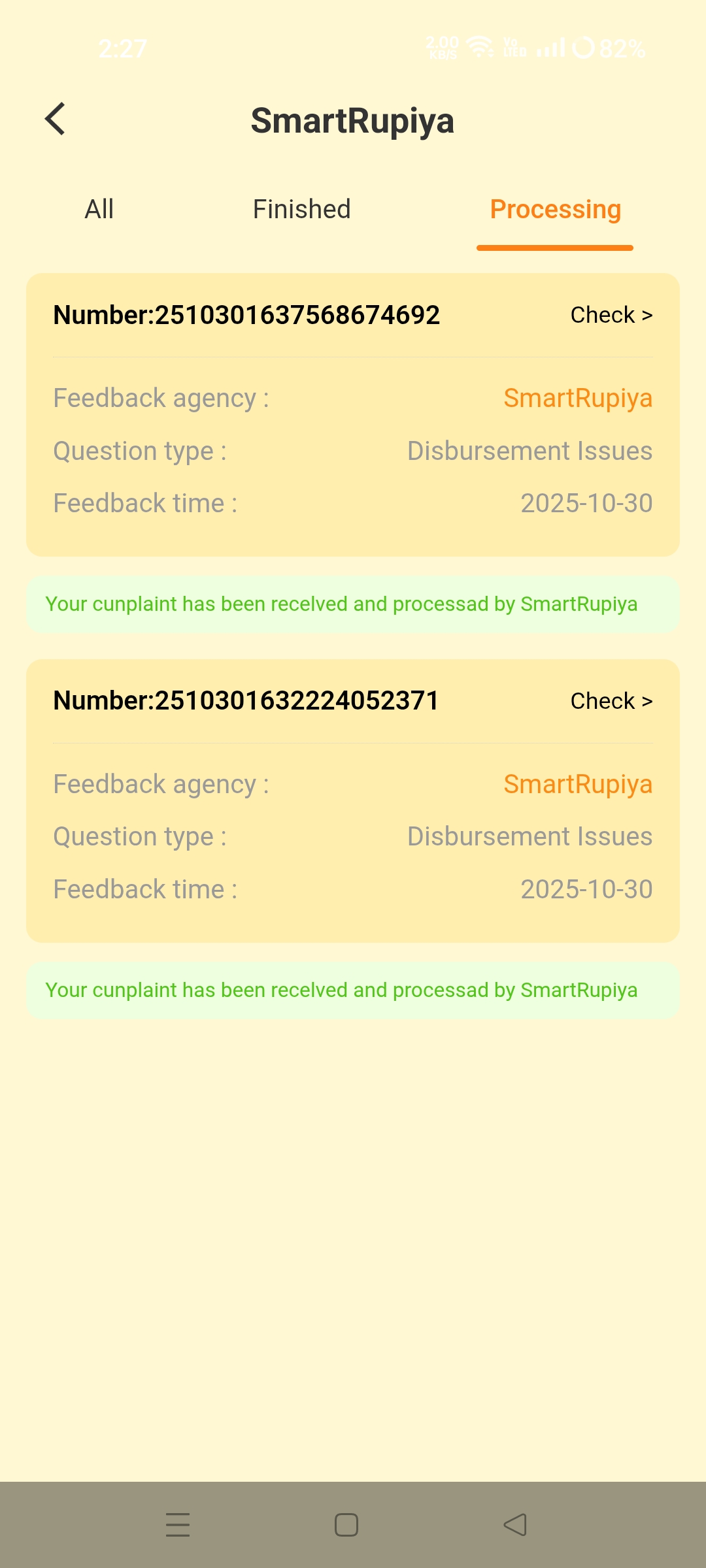Select the Processing tab

(555, 210)
